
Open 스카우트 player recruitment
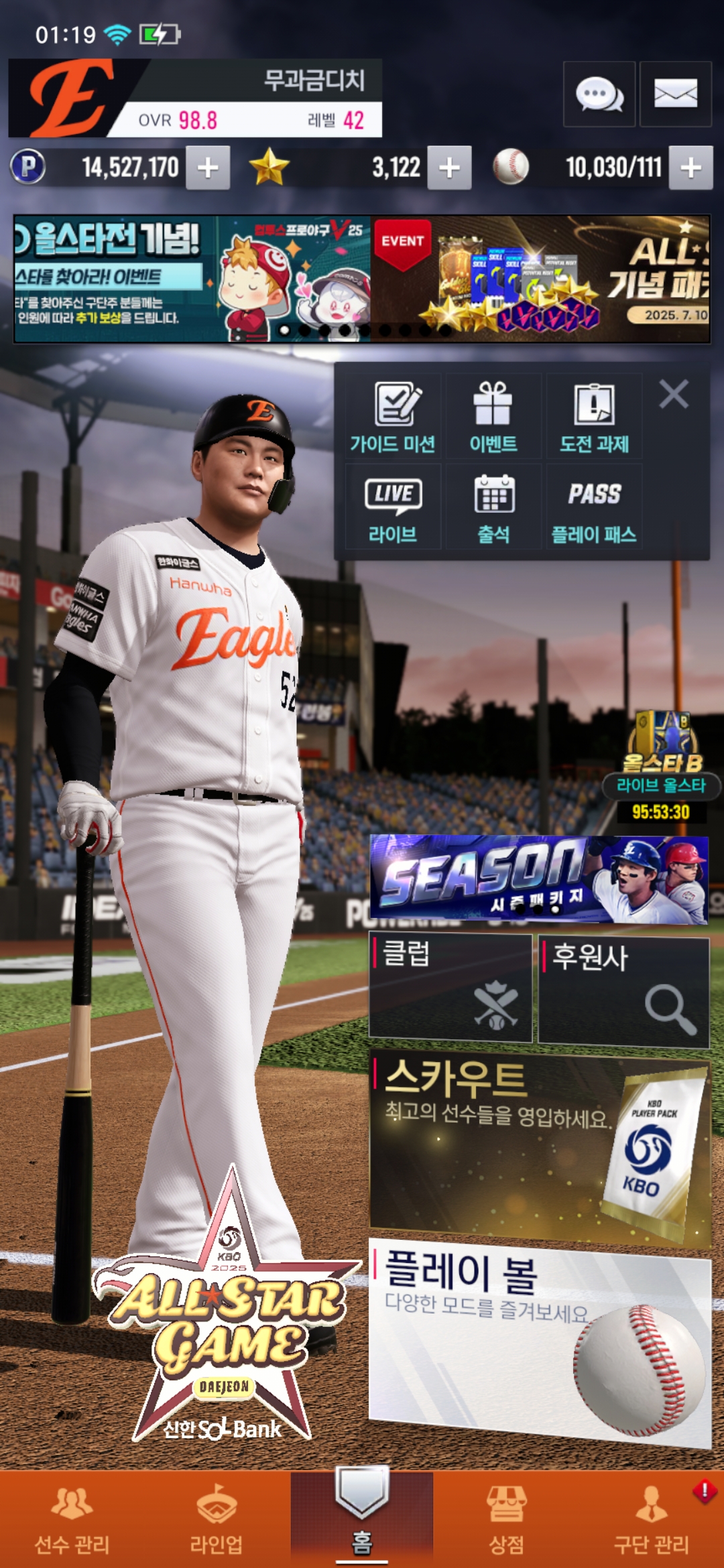coord(540,1149)
